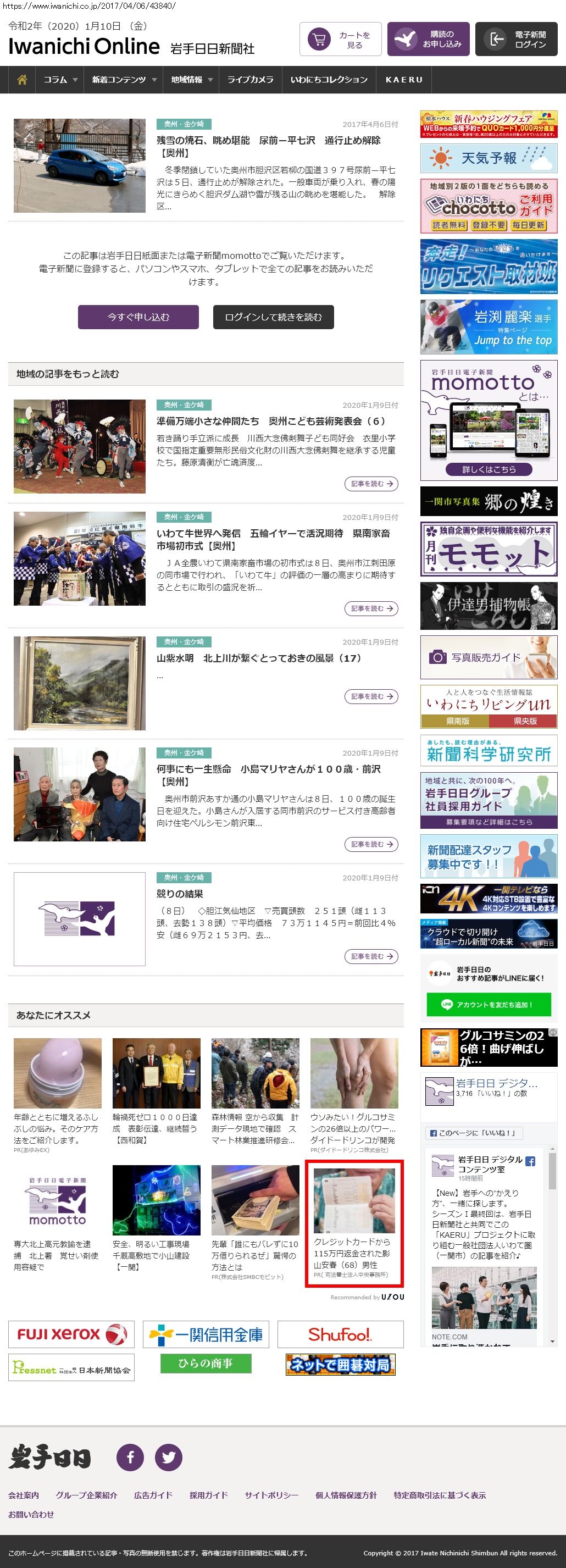The height and width of the screenshot is (1568, 566).
Task: Open the cart (カートを見る)
Action: click(x=340, y=40)
